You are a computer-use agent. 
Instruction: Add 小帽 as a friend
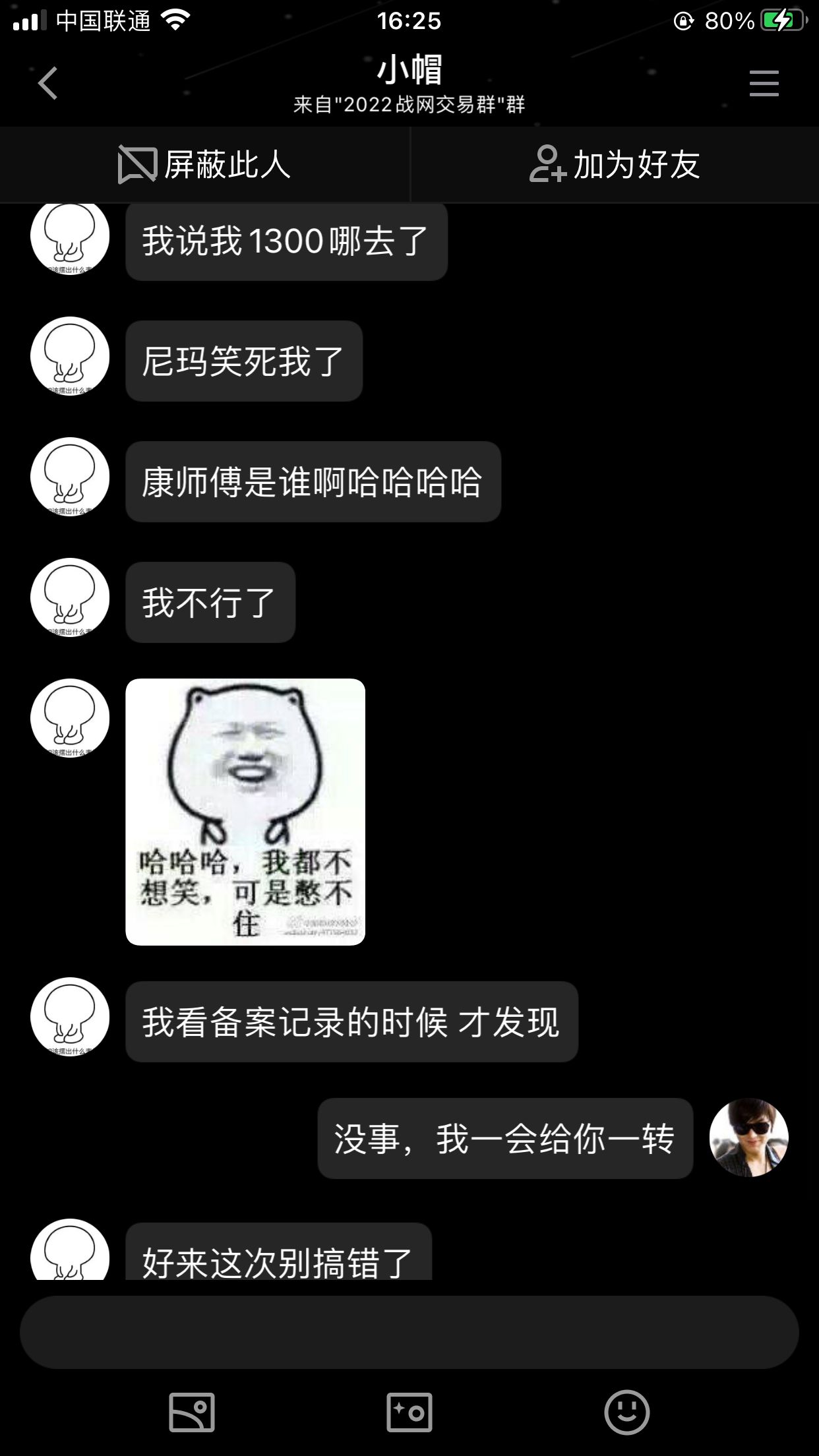(614, 164)
